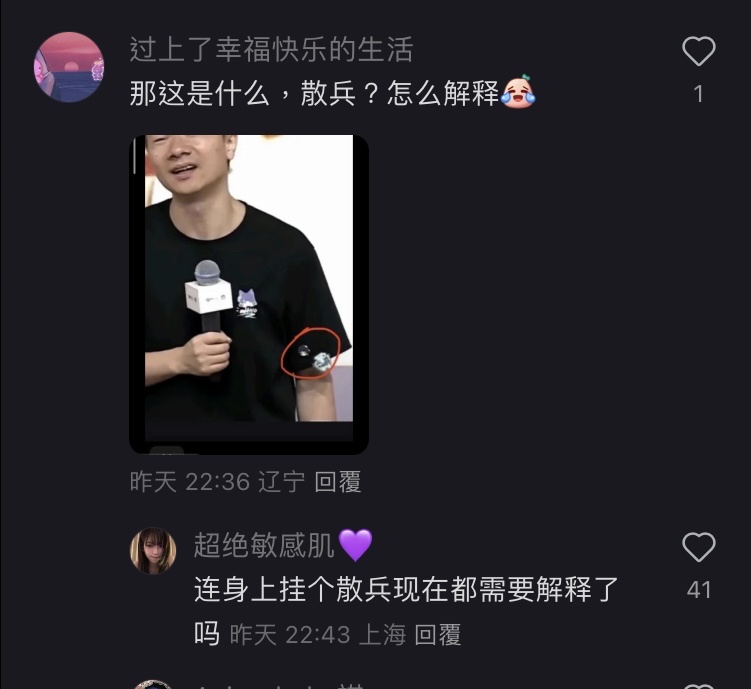Like the comment by 过上了幸福快乐的生活
Viewport: 751px width, 689px height.
tap(698, 52)
